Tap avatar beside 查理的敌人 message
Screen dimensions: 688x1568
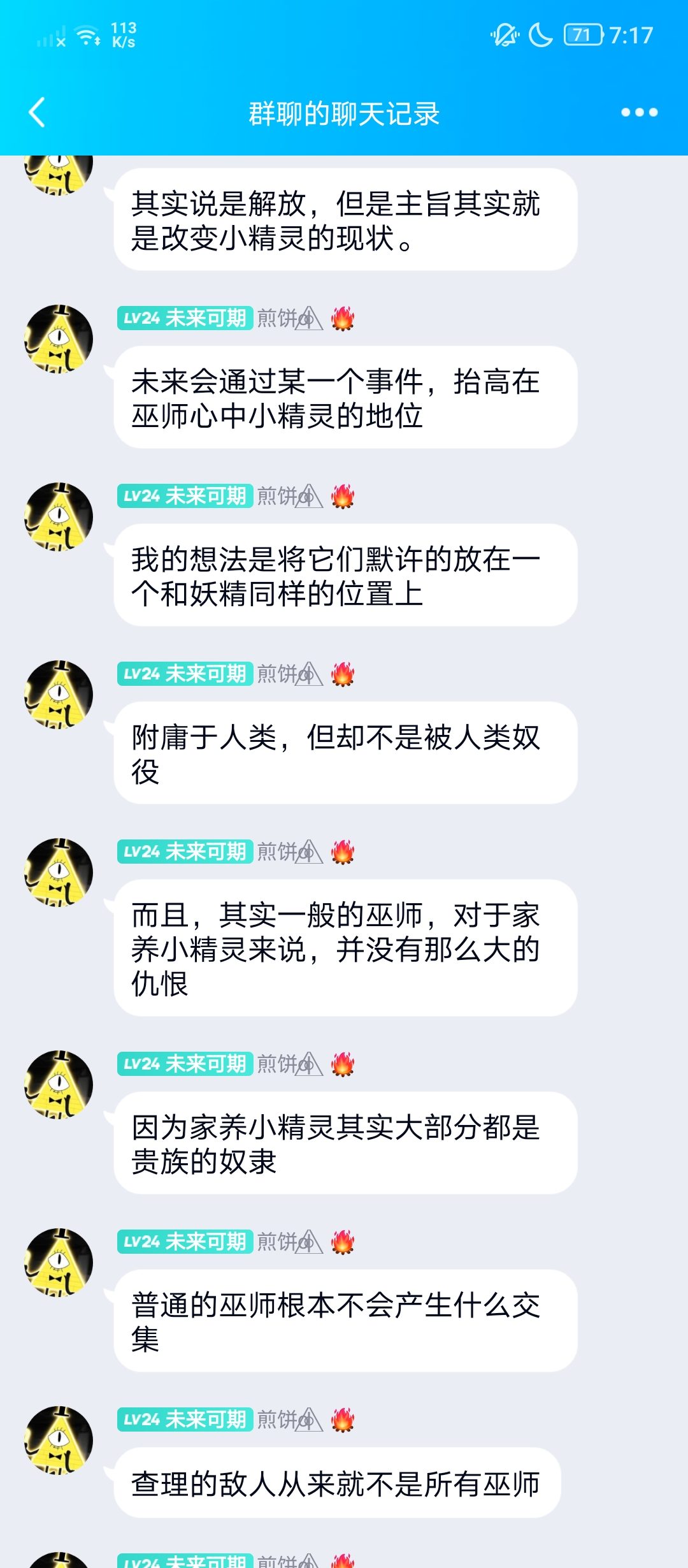(x=59, y=1441)
